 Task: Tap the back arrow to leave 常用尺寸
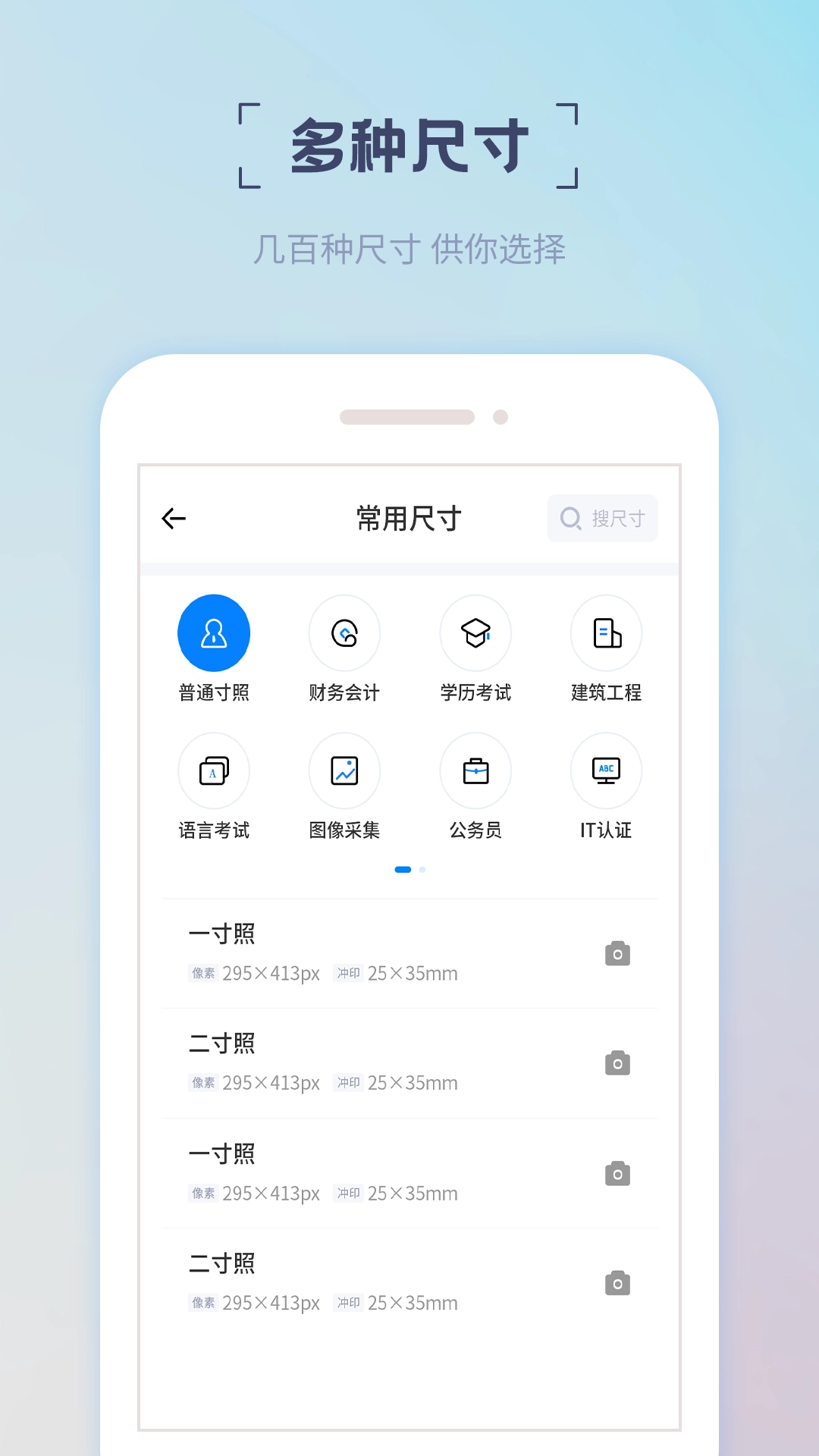pyautogui.click(x=173, y=519)
